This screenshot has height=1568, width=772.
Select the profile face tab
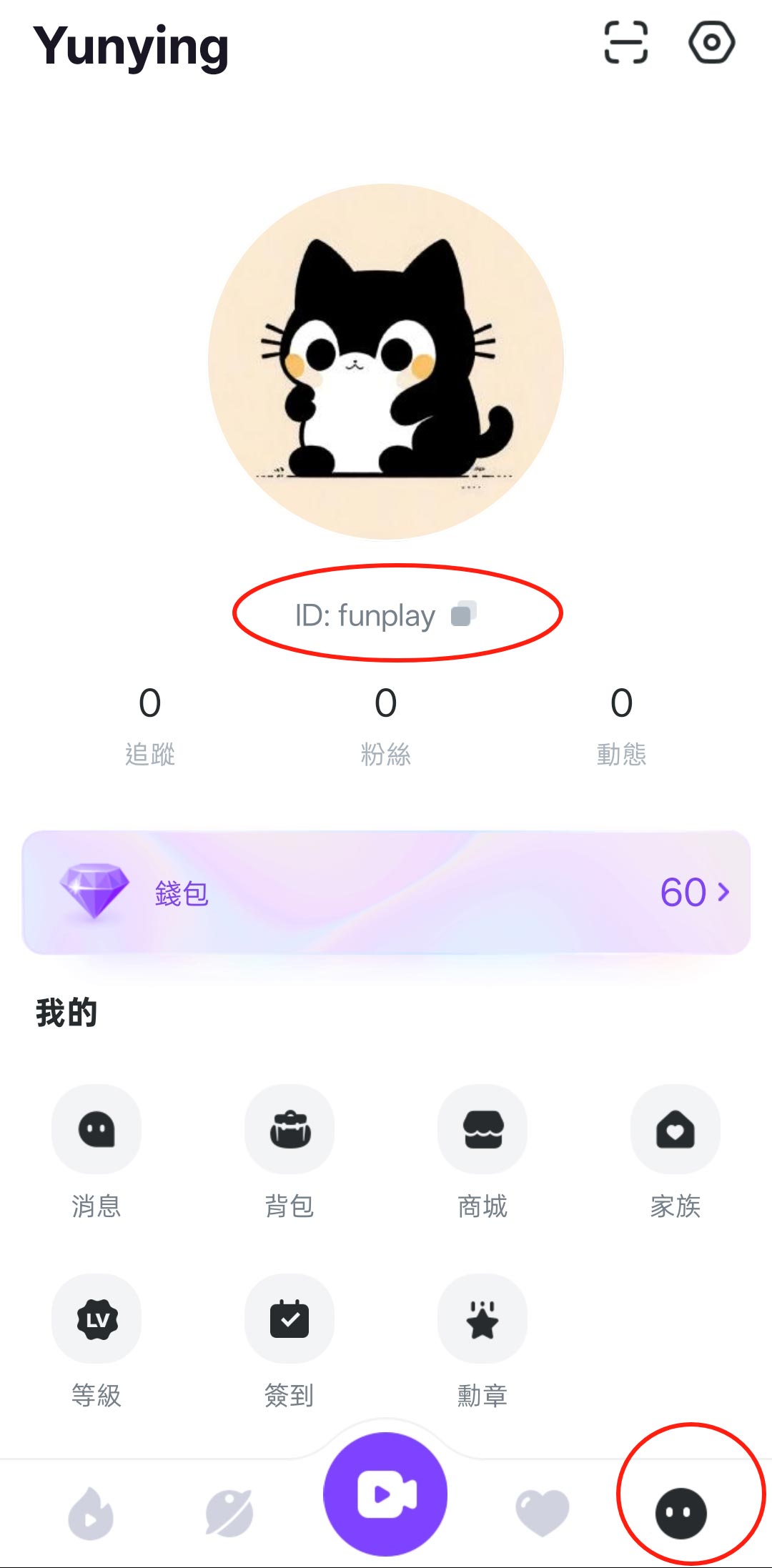681,1513
